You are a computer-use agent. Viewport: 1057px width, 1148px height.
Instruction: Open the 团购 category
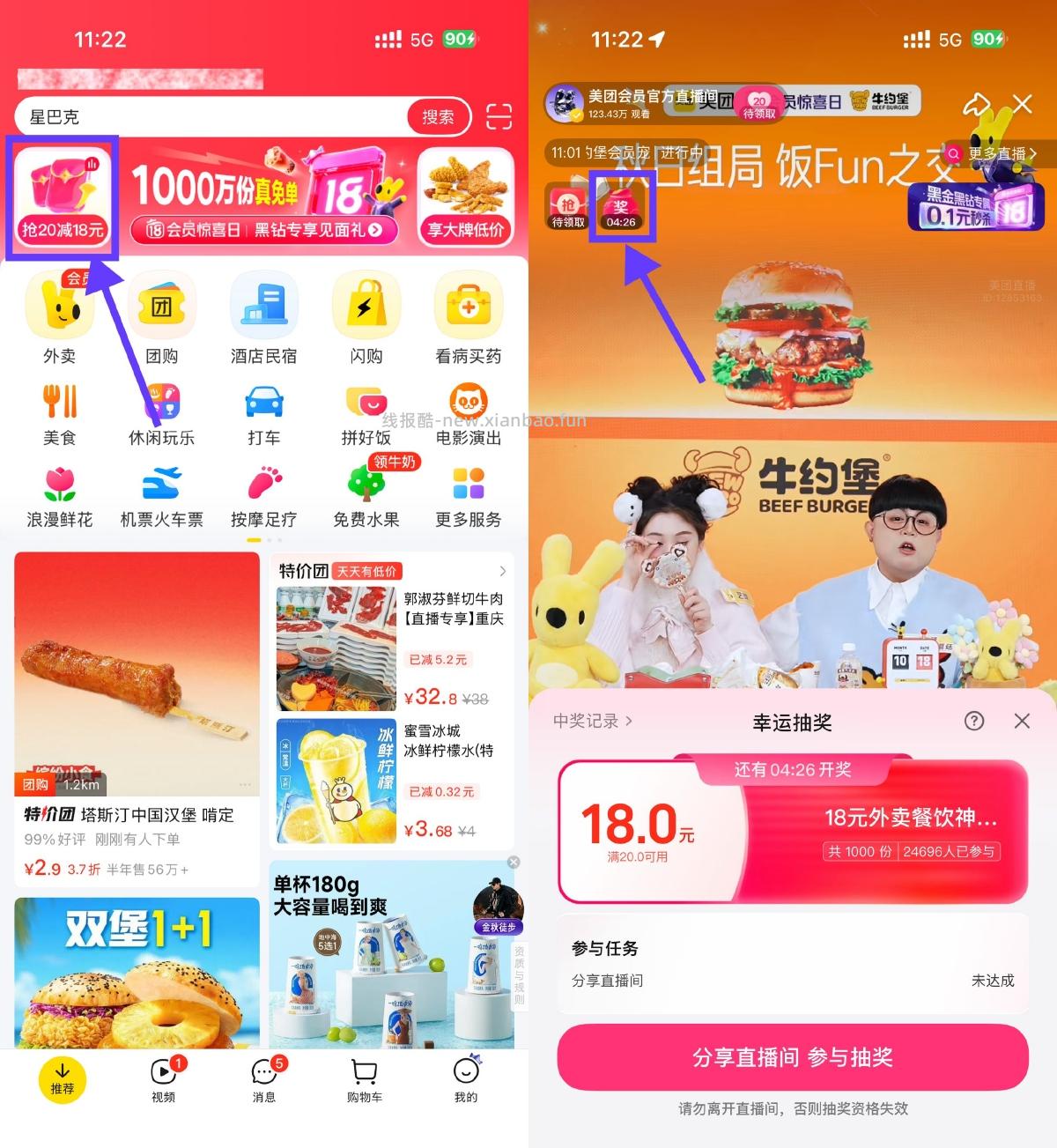(161, 318)
